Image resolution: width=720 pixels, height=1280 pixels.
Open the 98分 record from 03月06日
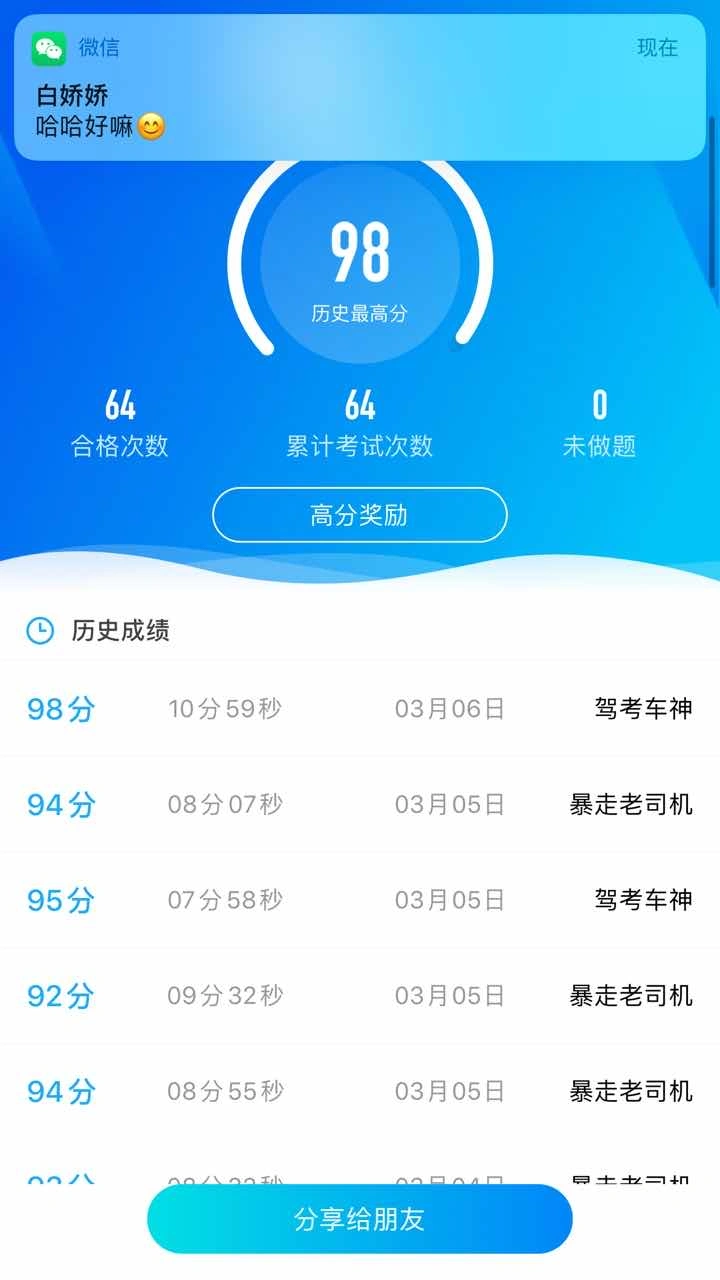(360, 709)
